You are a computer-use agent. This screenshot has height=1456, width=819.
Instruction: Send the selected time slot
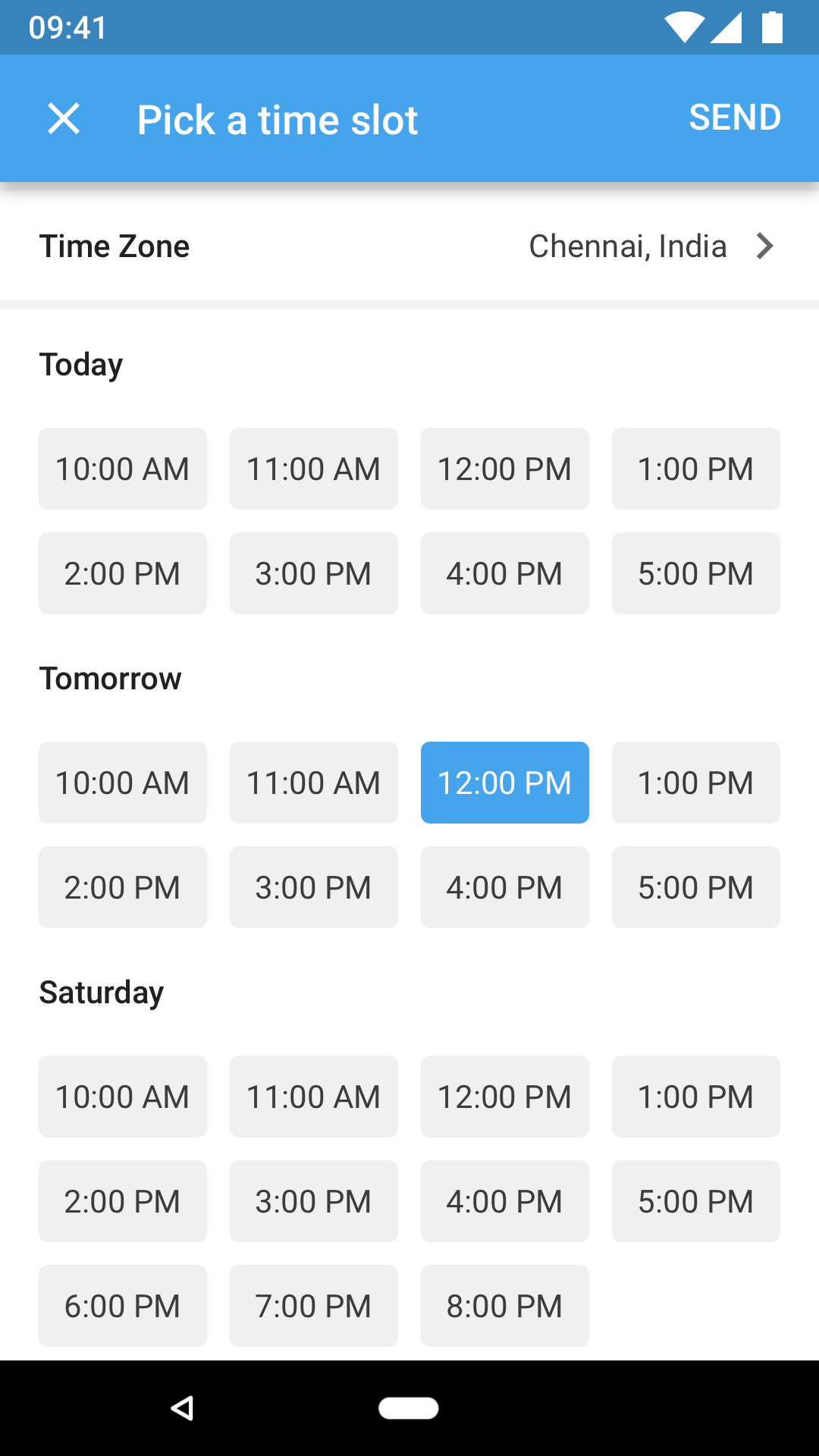(x=735, y=118)
